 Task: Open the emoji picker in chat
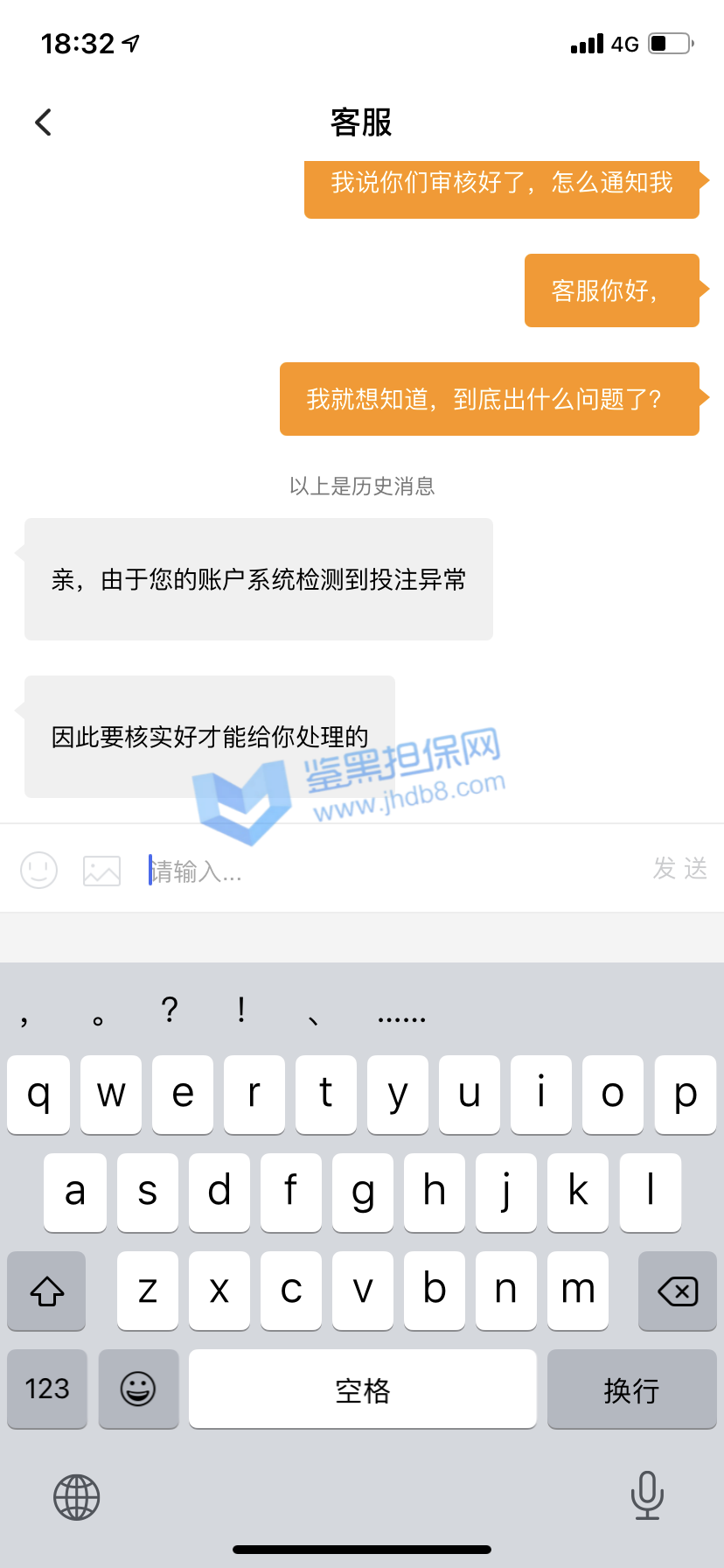39,871
